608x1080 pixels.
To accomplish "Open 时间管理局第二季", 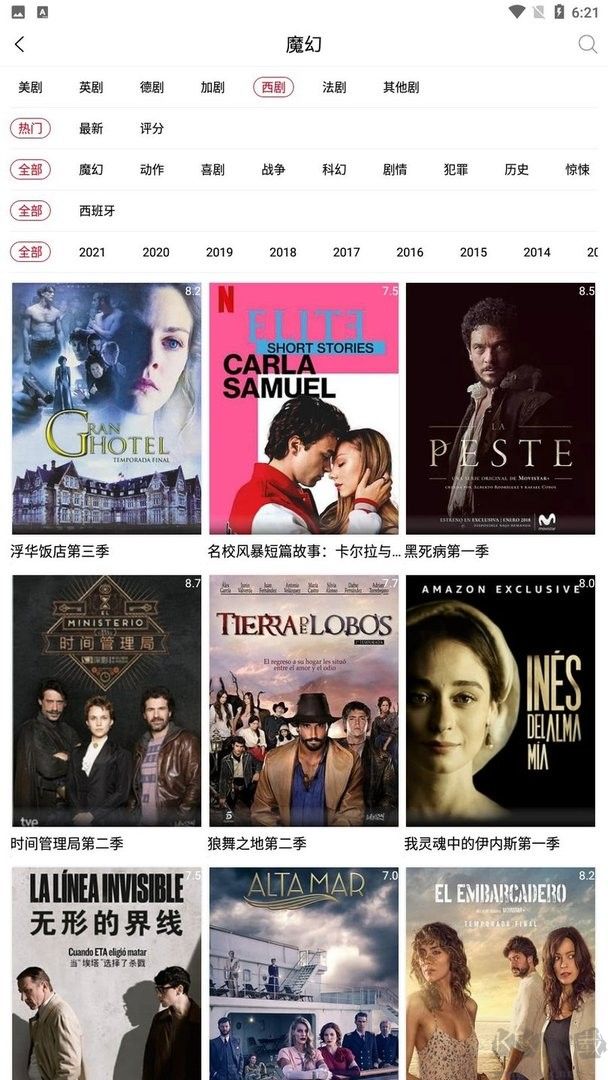I will click(x=106, y=700).
